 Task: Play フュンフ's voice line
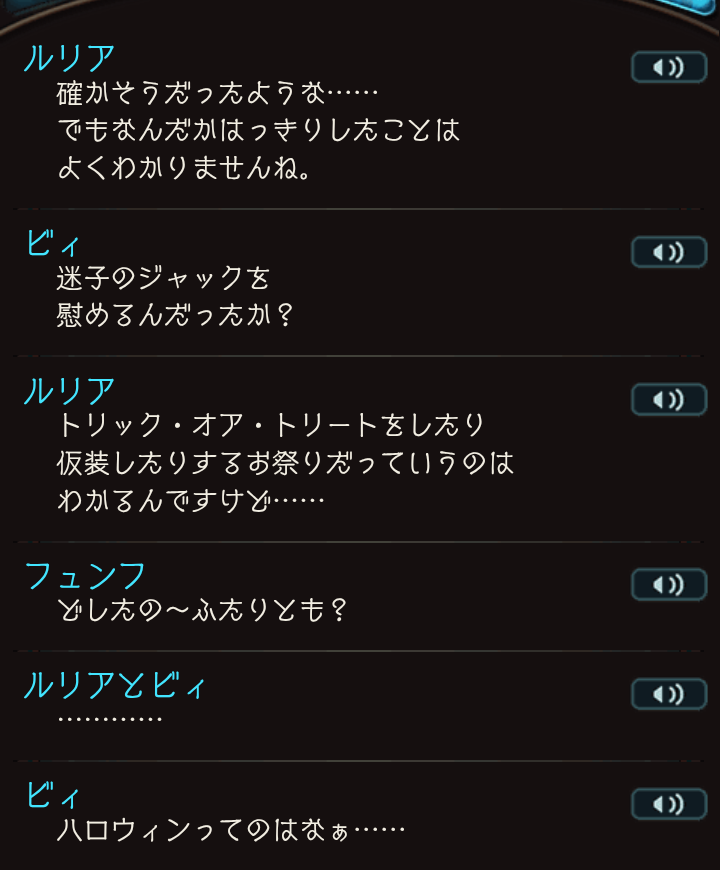(x=668, y=584)
